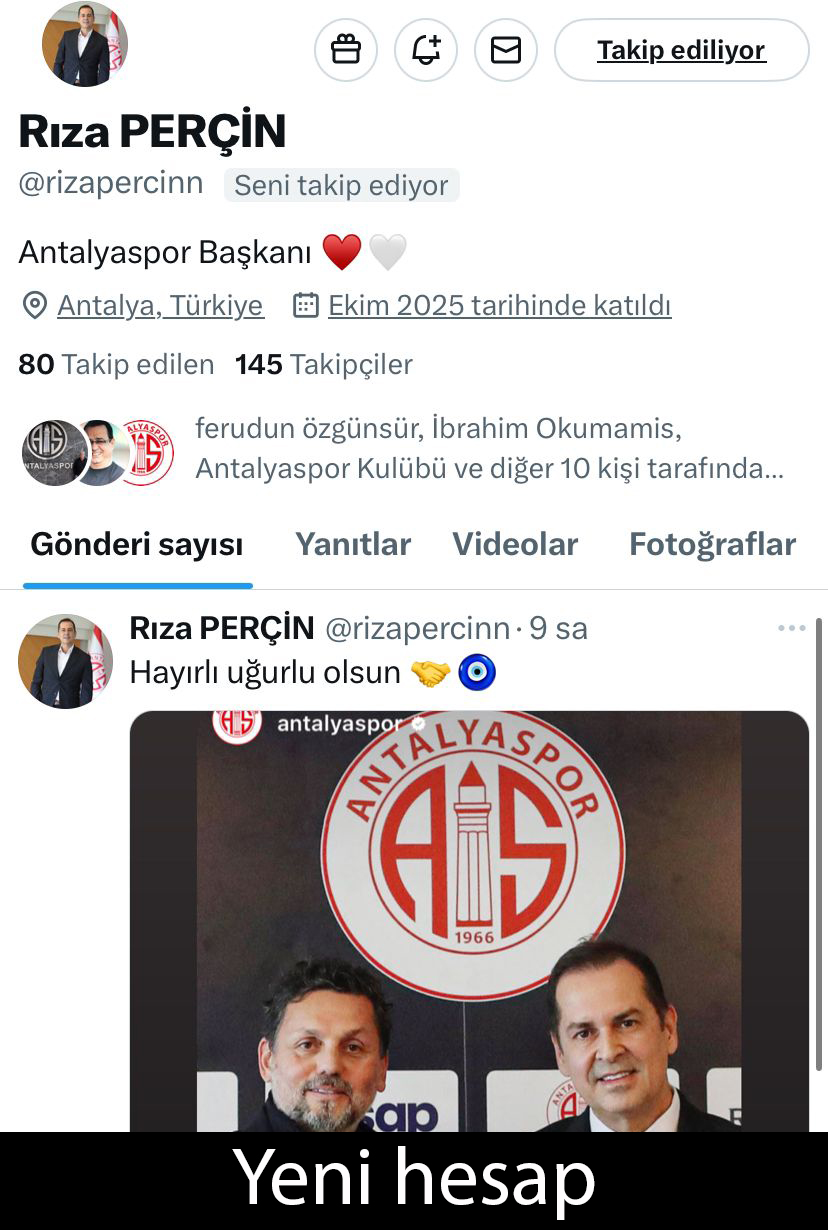
Task: Open the three-dot menu on the post
Action: point(791,628)
